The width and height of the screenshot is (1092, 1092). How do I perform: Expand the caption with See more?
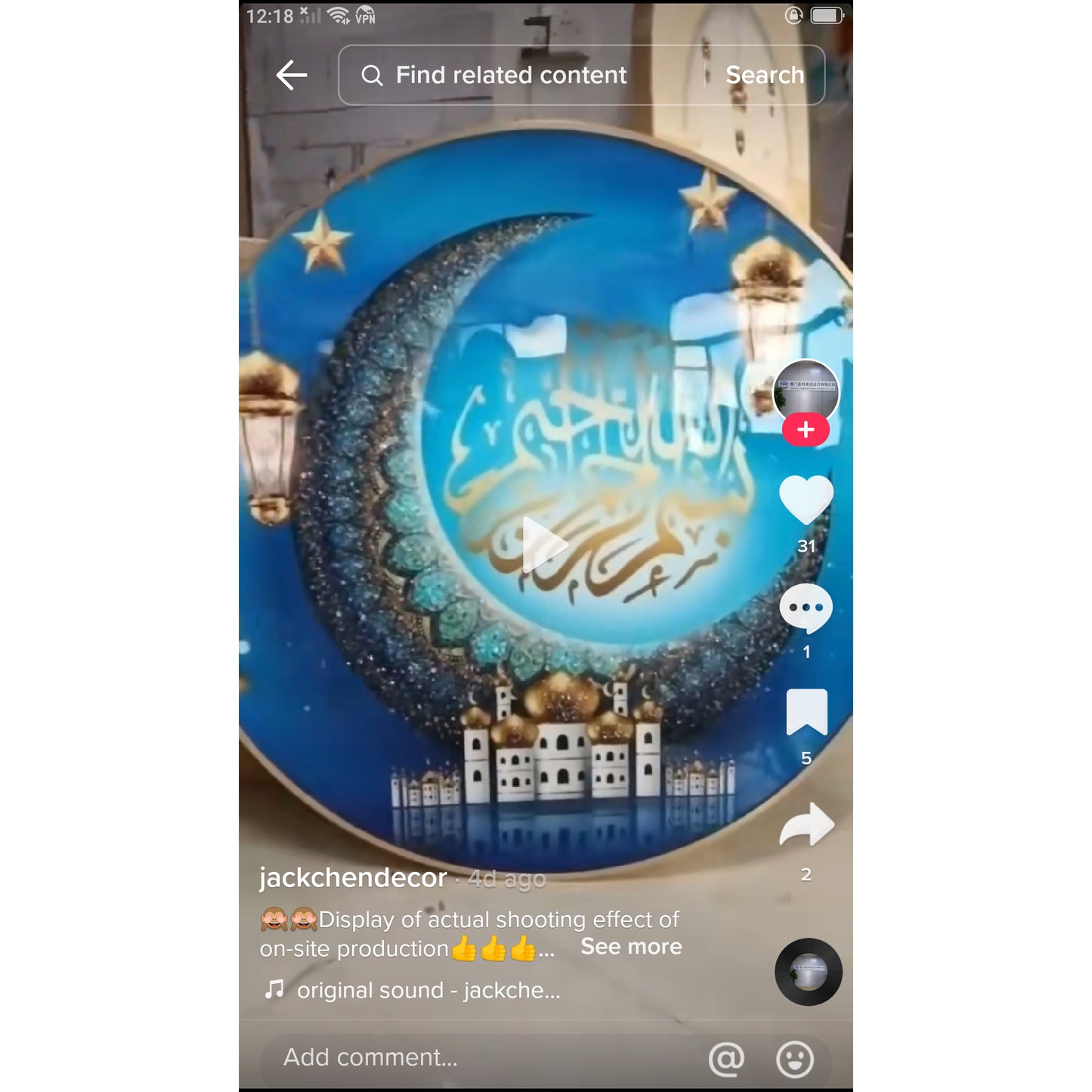[631, 947]
